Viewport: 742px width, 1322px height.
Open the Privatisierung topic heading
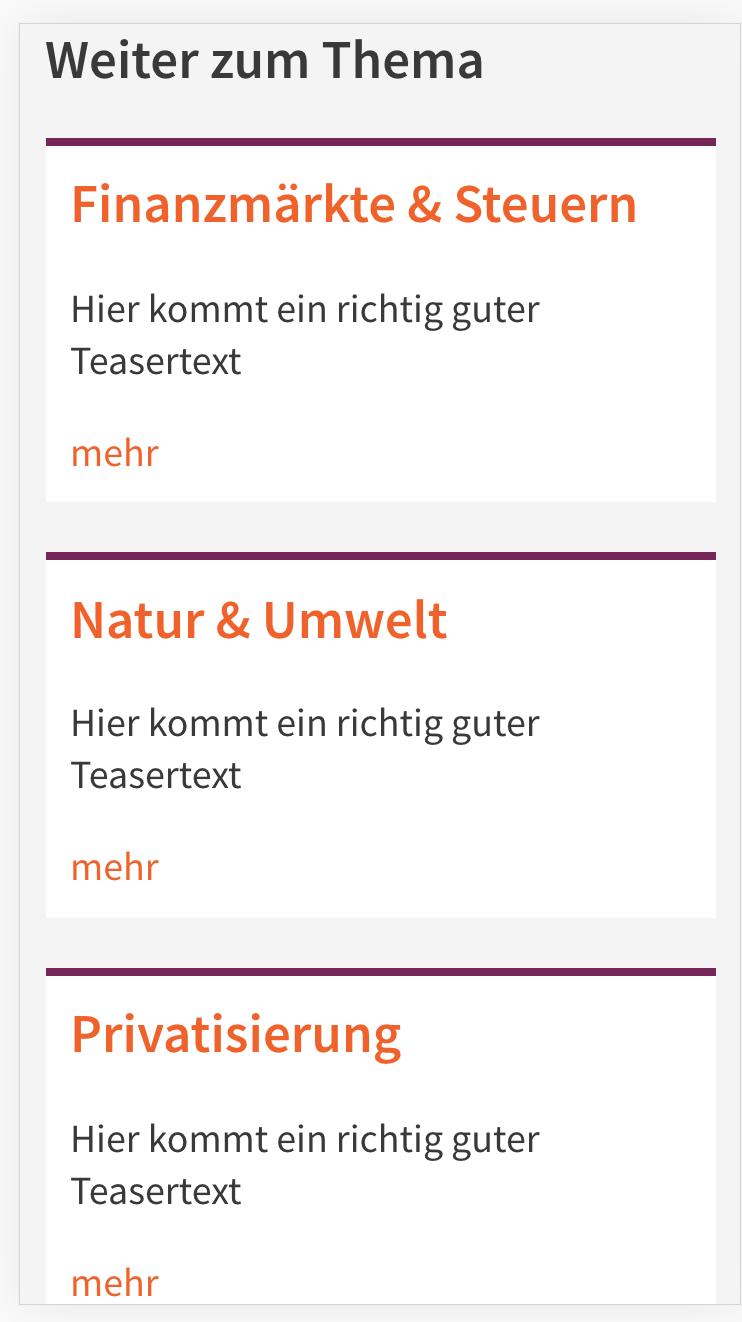point(236,1036)
